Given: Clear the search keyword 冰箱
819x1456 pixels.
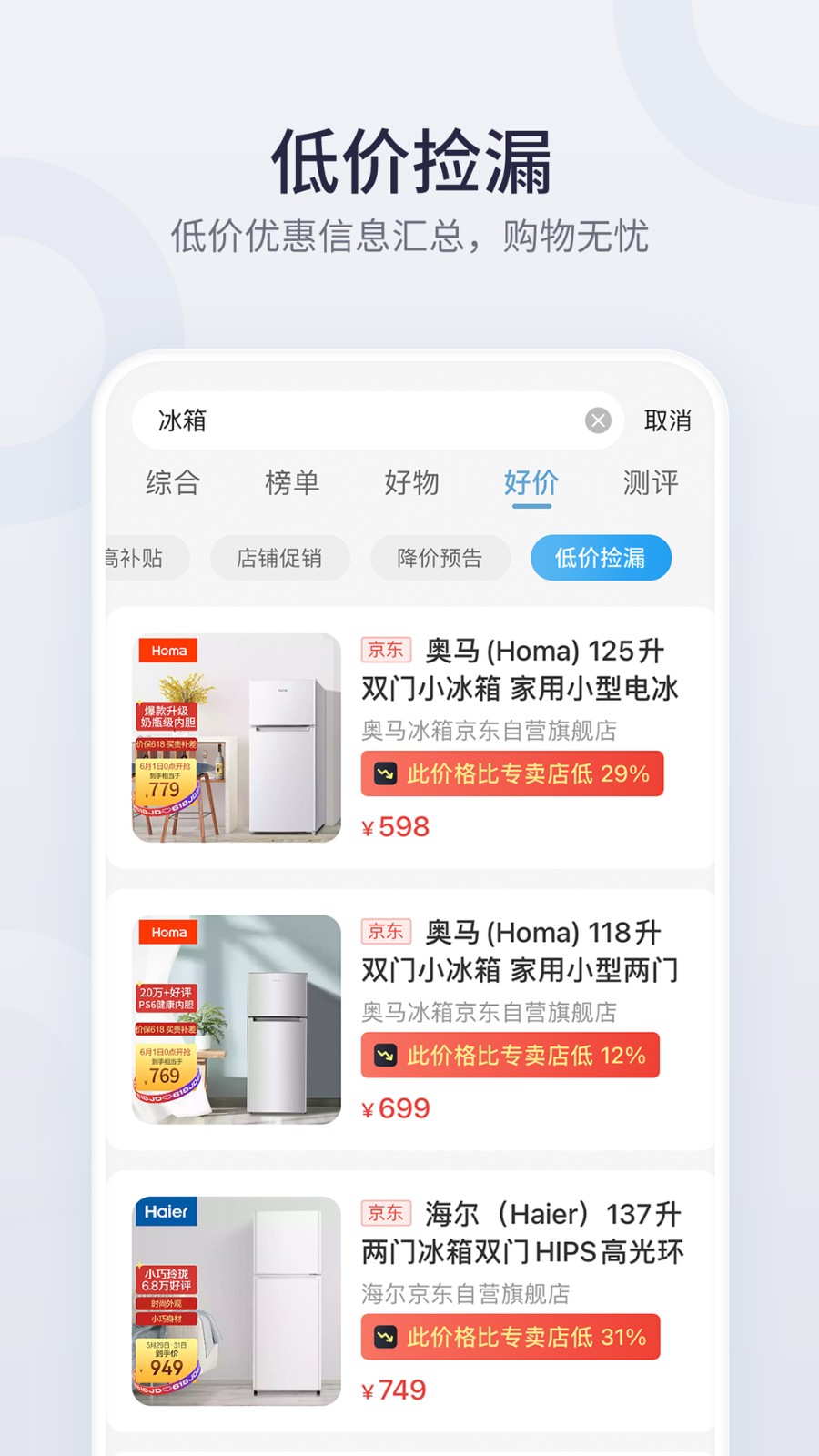Looking at the screenshot, I should (597, 420).
